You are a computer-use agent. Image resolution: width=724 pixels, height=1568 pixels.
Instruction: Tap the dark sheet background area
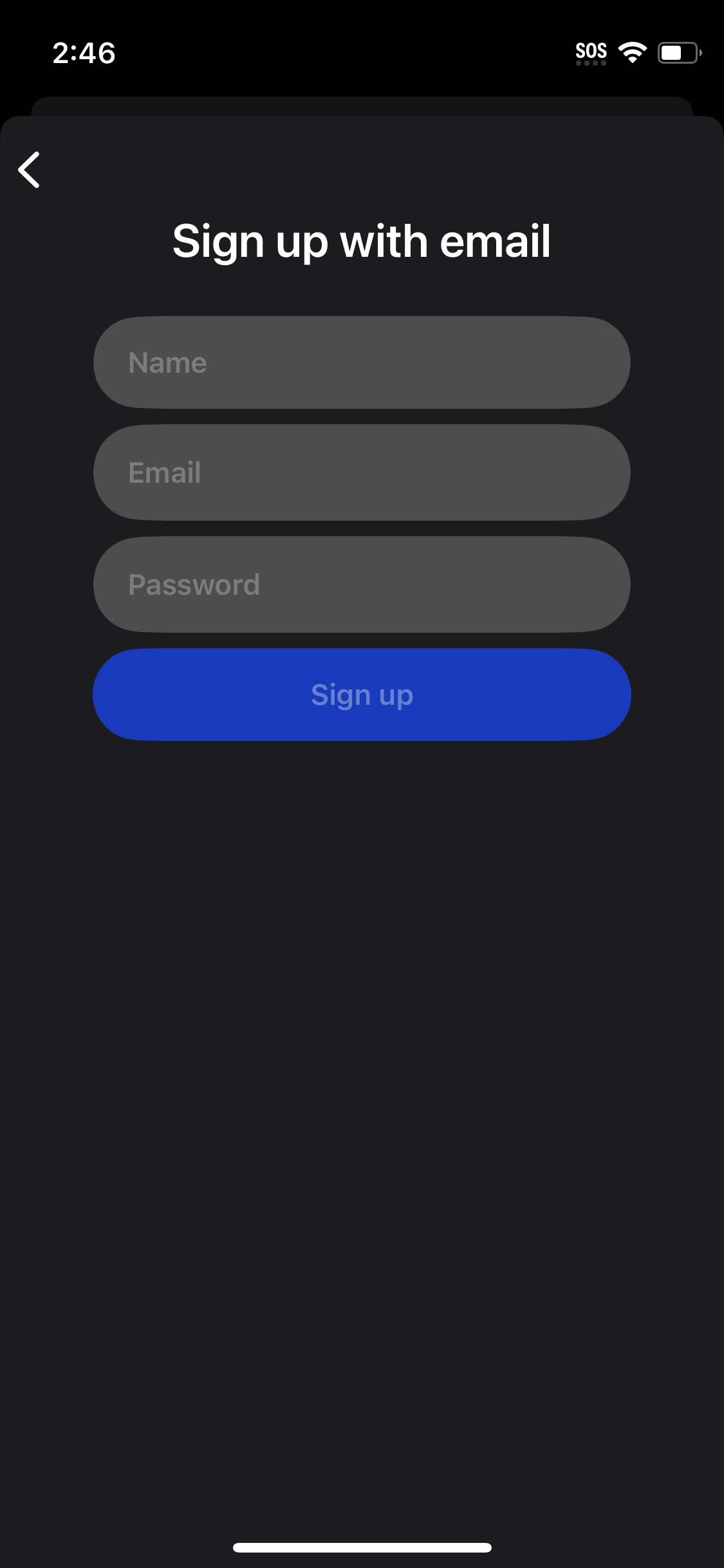click(x=362, y=1030)
